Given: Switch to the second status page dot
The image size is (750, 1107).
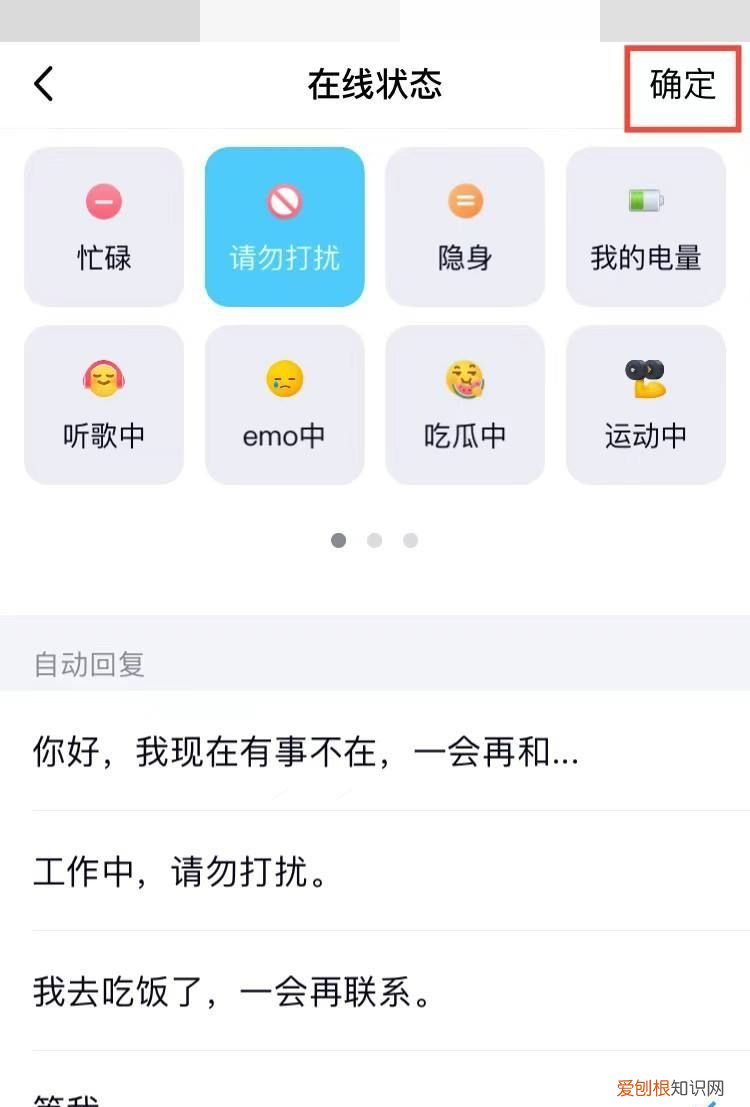Looking at the screenshot, I should 375,540.
